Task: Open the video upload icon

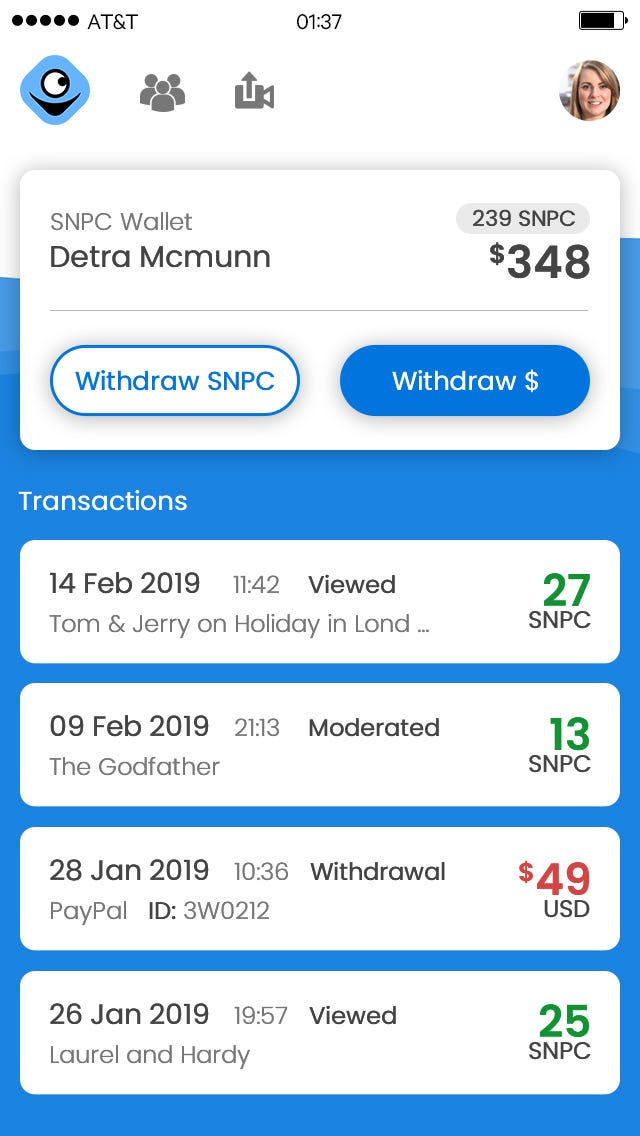Action: (x=254, y=91)
